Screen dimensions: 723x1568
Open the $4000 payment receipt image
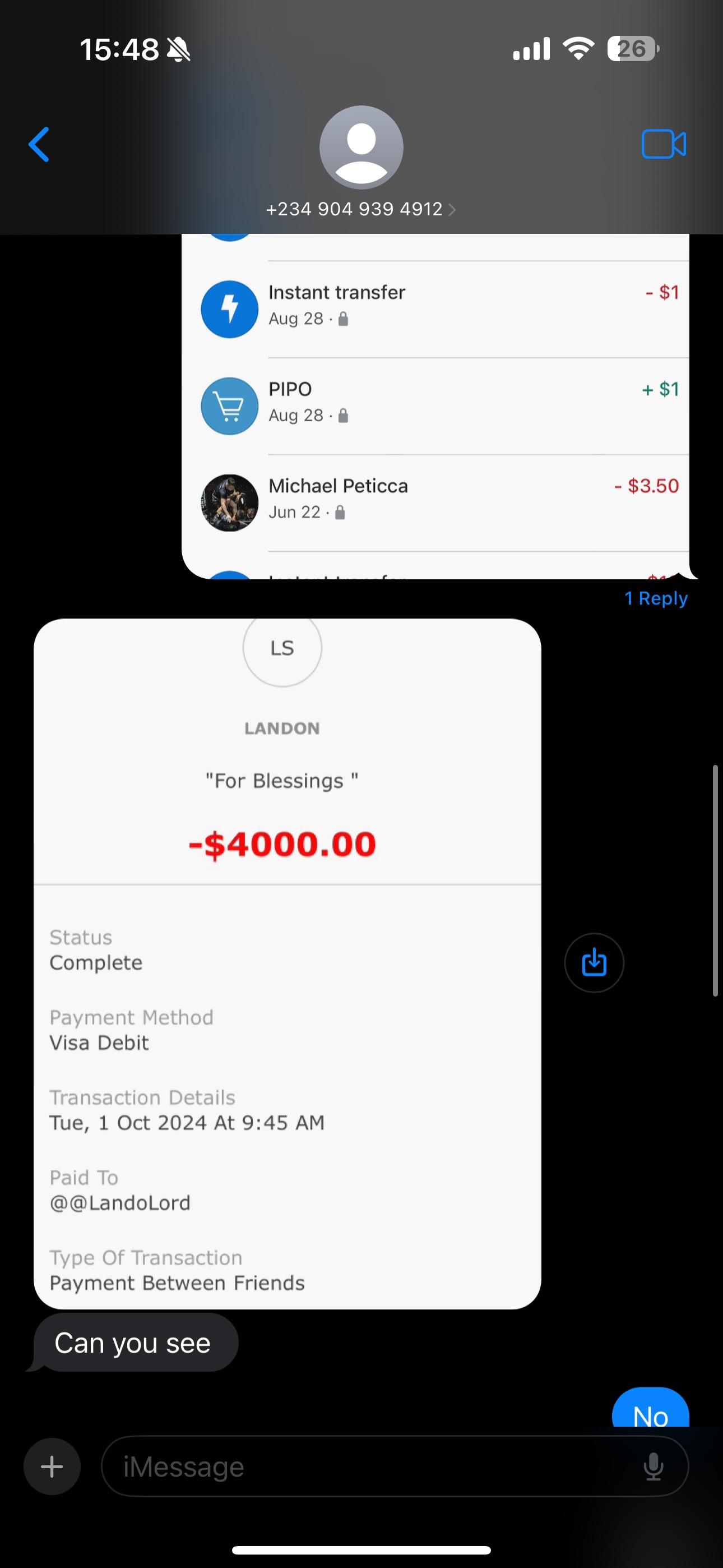click(x=288, y=963)
